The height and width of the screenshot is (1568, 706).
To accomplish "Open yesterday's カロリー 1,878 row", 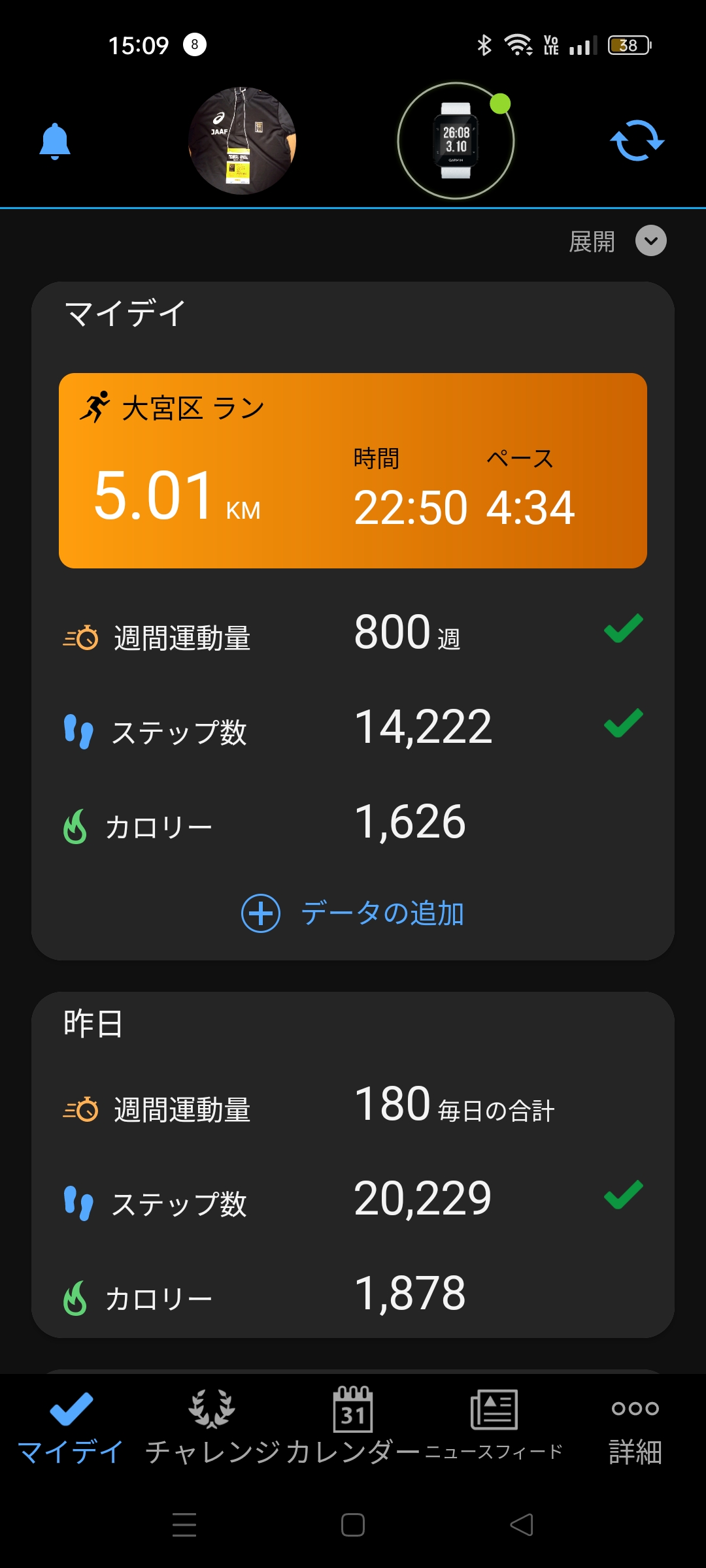I will tap(353, 1296).
